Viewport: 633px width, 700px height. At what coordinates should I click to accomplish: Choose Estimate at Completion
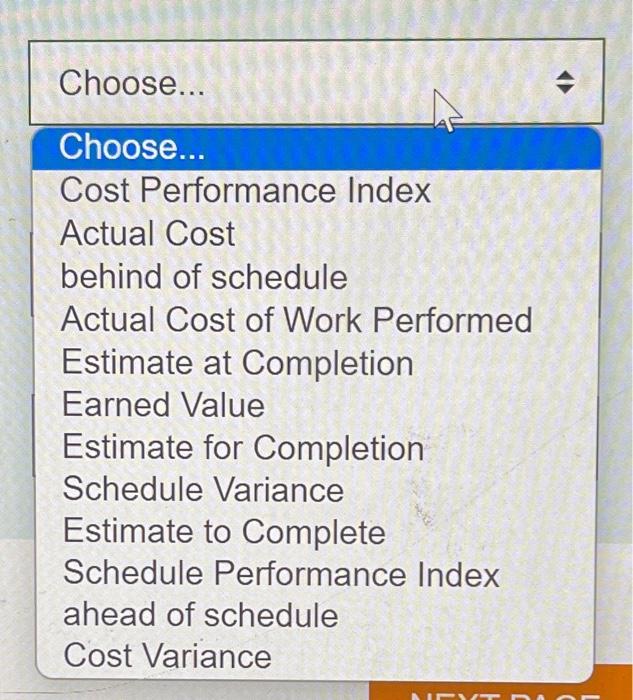(237, 363)
